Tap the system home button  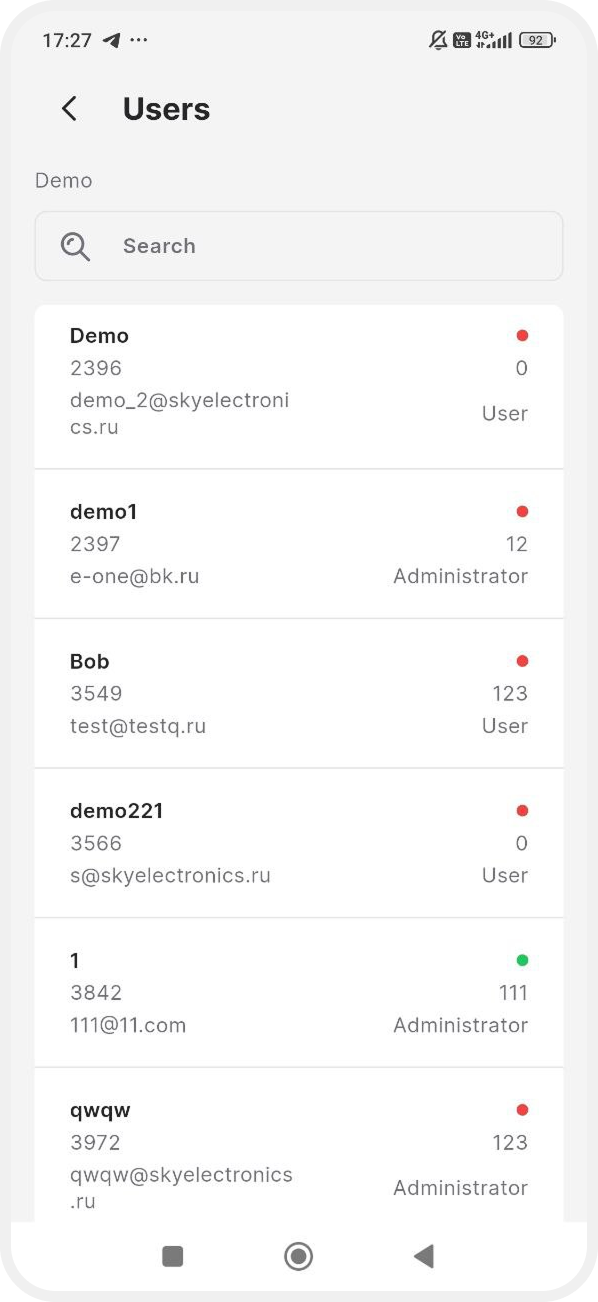point(298,1256)
